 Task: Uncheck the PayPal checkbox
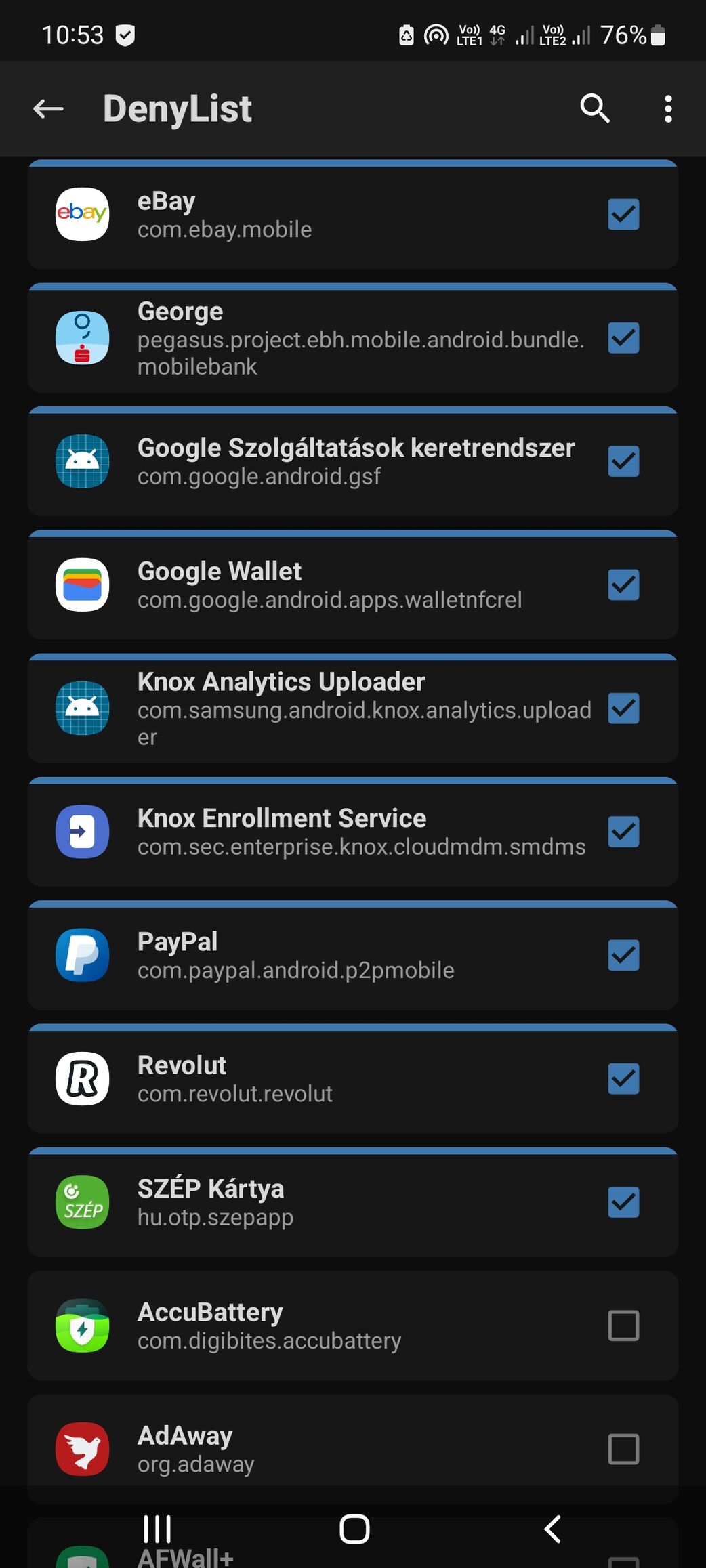623,955
